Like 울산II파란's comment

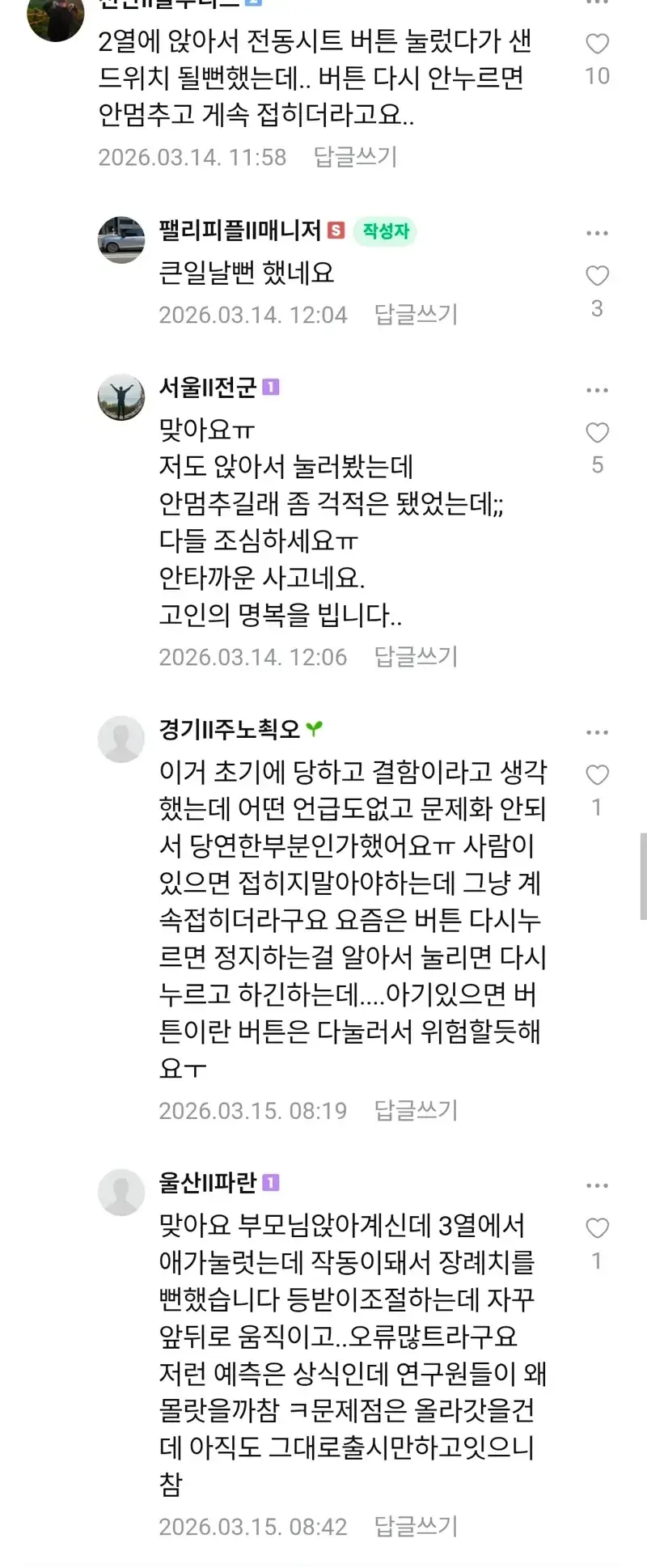pos(597,1228)
